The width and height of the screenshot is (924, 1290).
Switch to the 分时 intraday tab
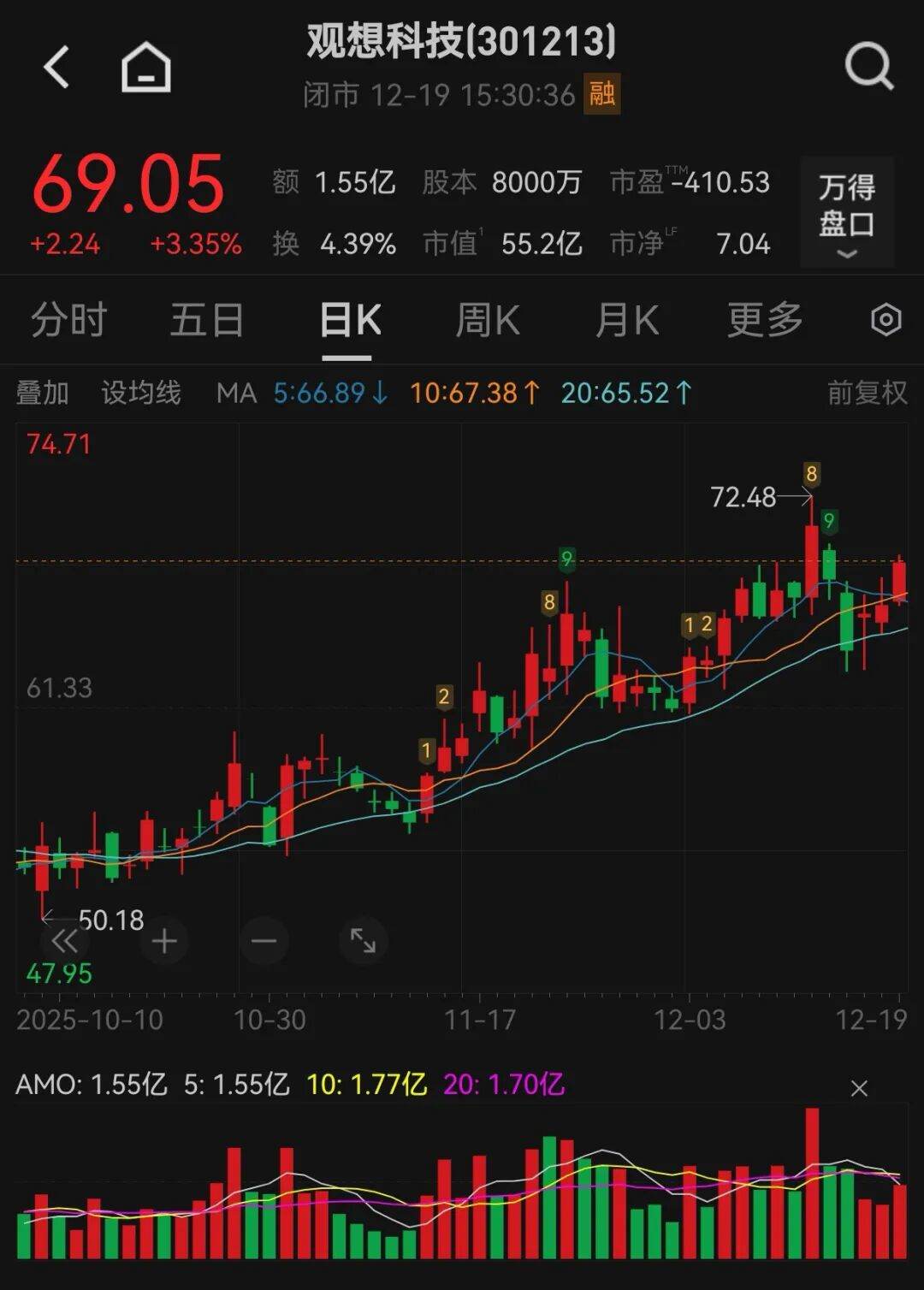(x=67, y=320)
